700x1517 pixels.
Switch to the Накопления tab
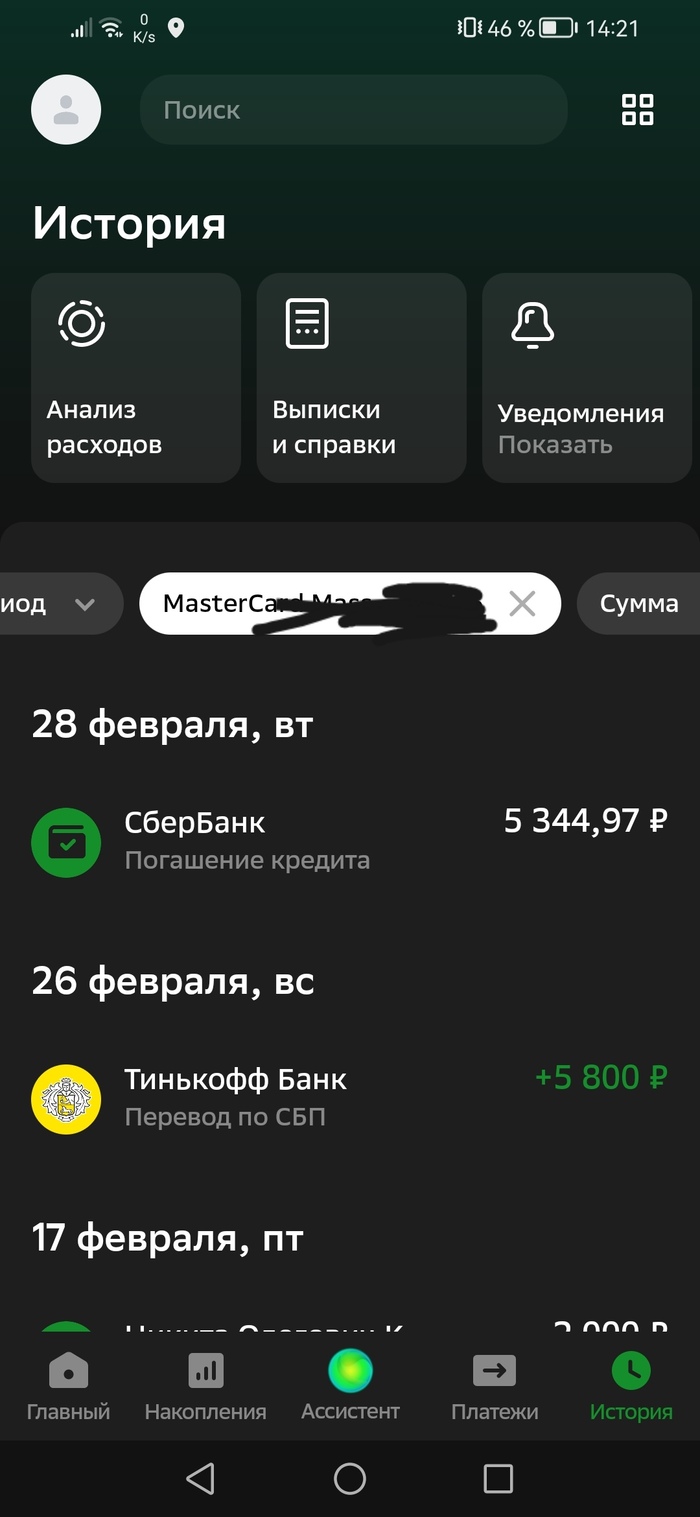(205, 1386)
